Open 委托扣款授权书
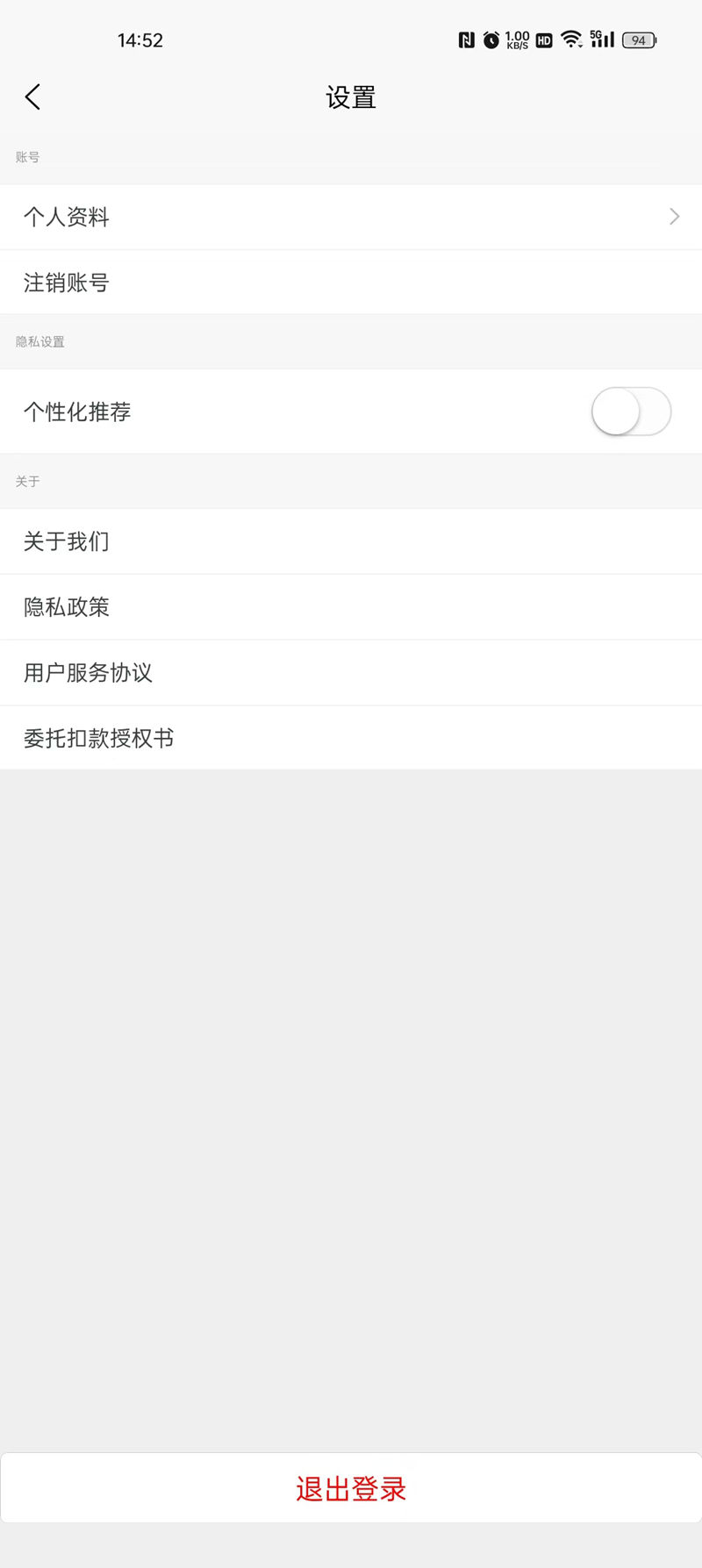The height and width of the screenshot is (1568, 702). coord(351,738)
